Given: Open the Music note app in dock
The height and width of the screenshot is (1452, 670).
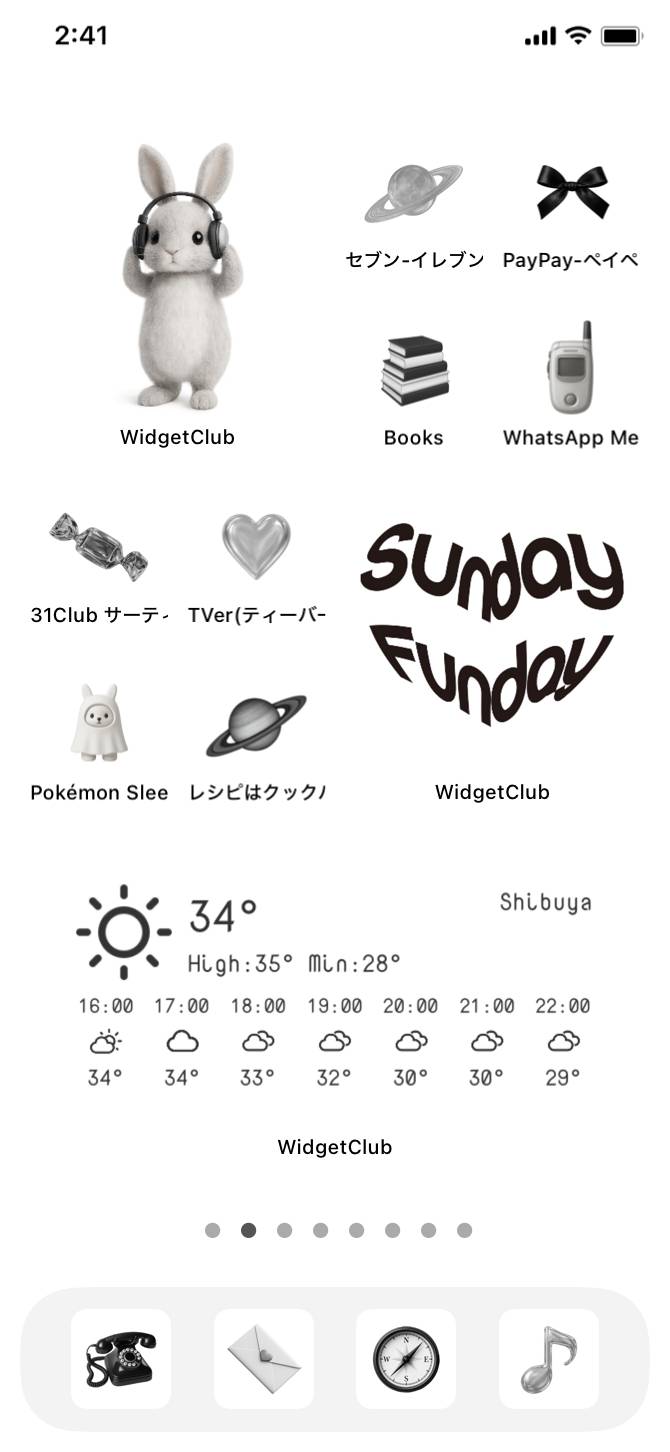Looking at the screenshot, I should pos(549,1359).
